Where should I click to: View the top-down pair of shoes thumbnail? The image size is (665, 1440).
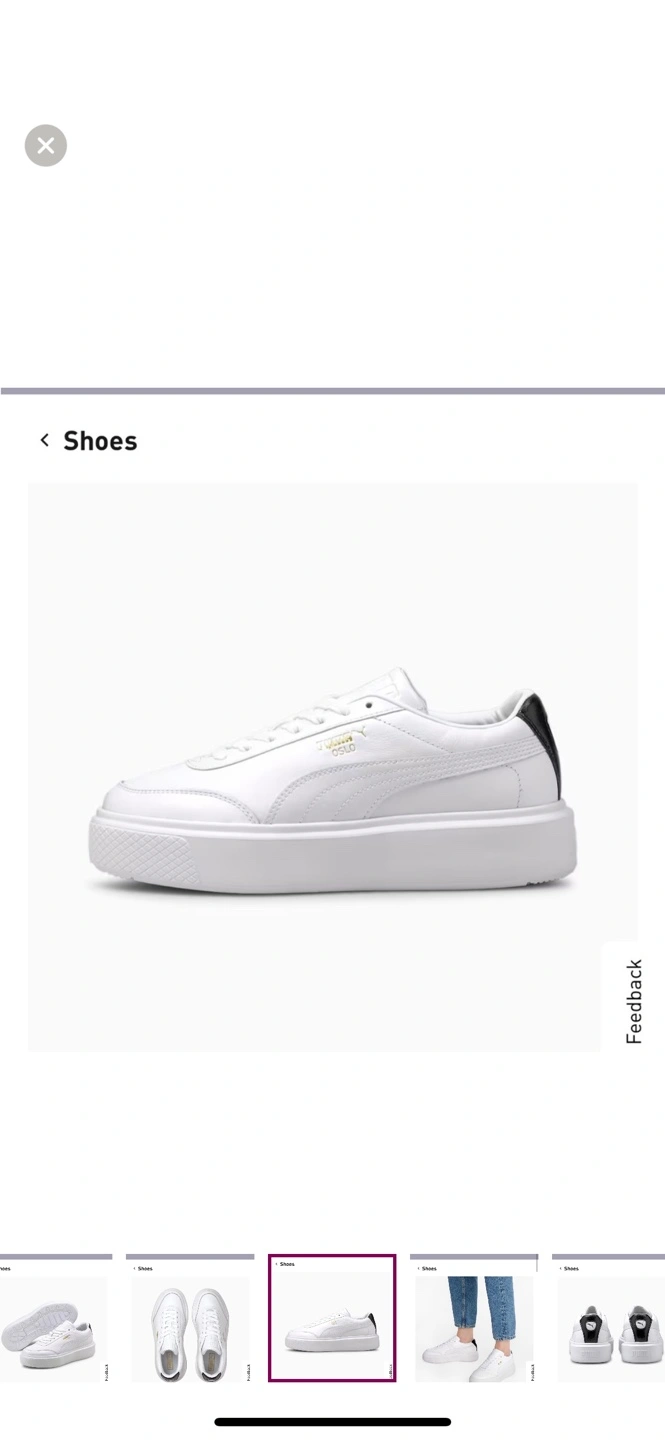tap(190, 1318)
